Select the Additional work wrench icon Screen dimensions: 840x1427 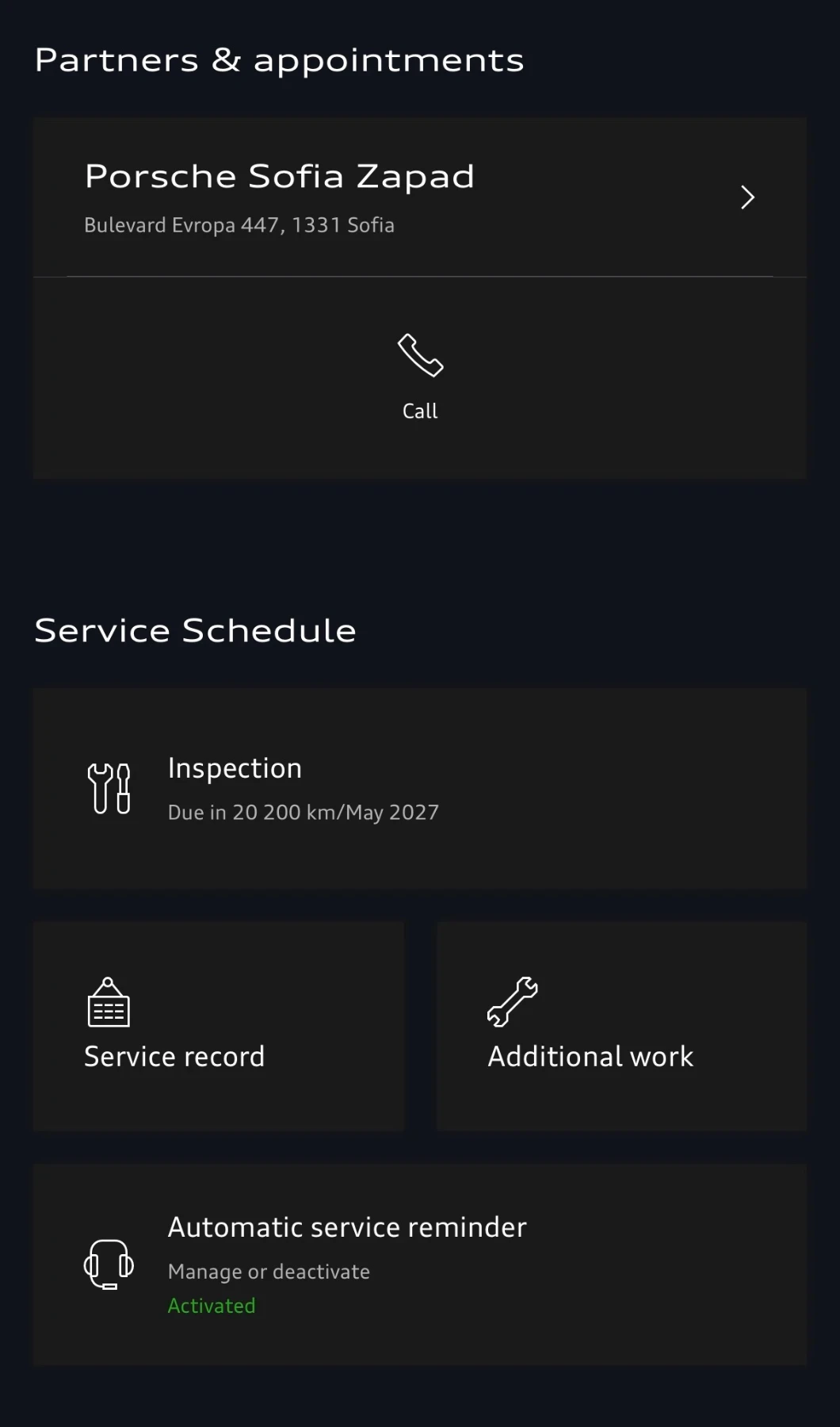512,1002
